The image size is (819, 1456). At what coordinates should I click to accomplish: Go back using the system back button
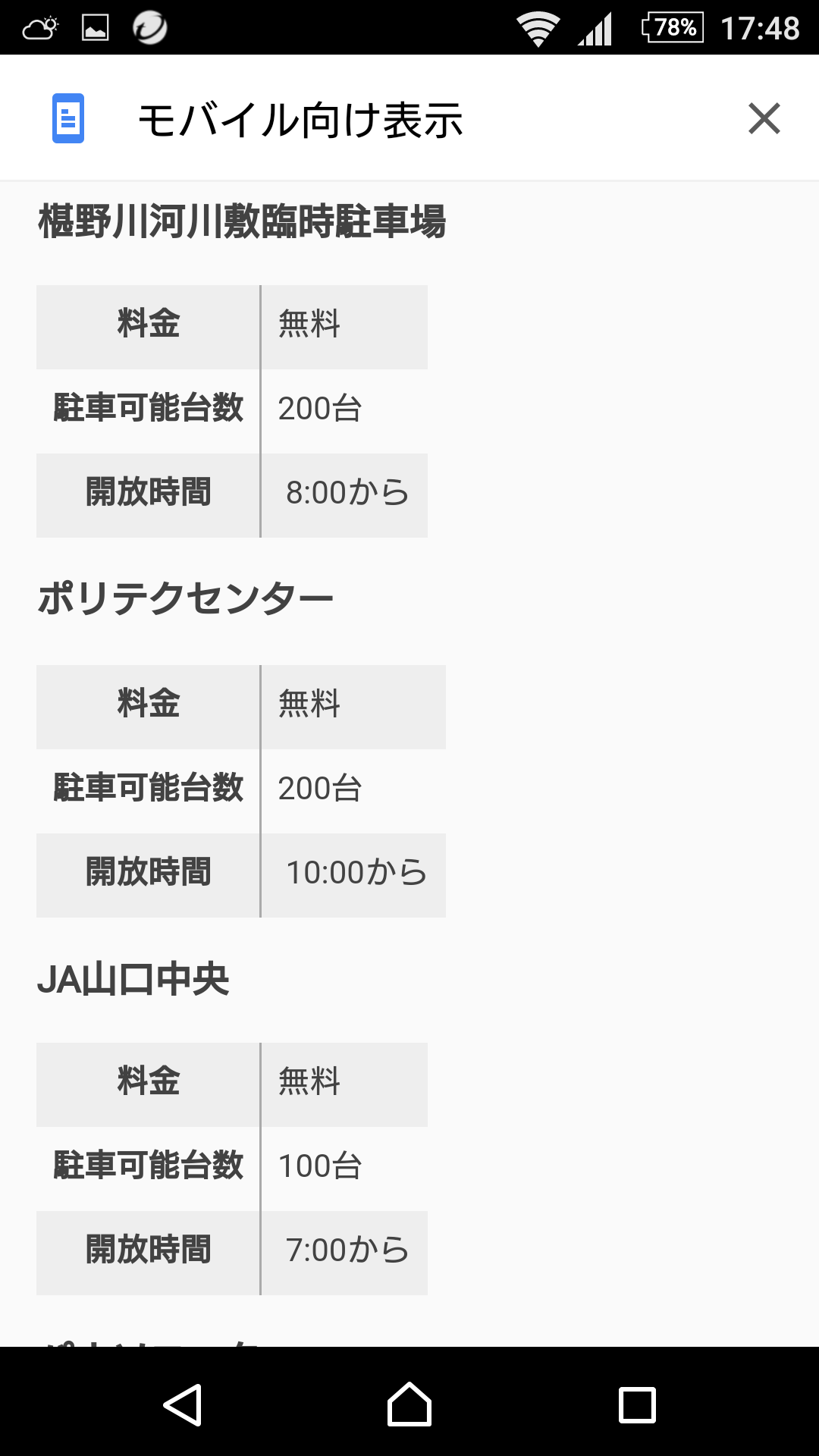tap(183, 1404)
